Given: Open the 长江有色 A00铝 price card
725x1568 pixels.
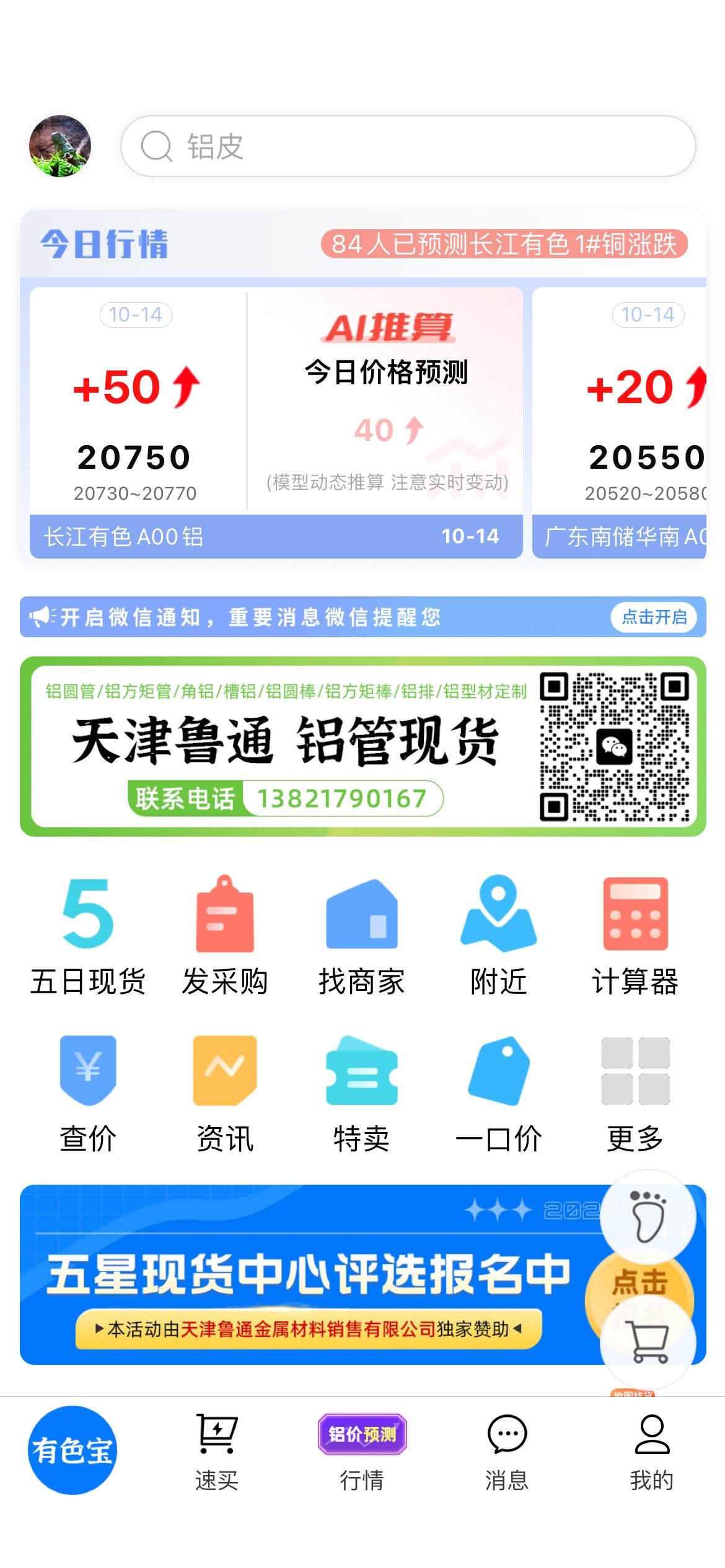Looking at the screenshot, I should pyautogui.click(x=138, y=423).
